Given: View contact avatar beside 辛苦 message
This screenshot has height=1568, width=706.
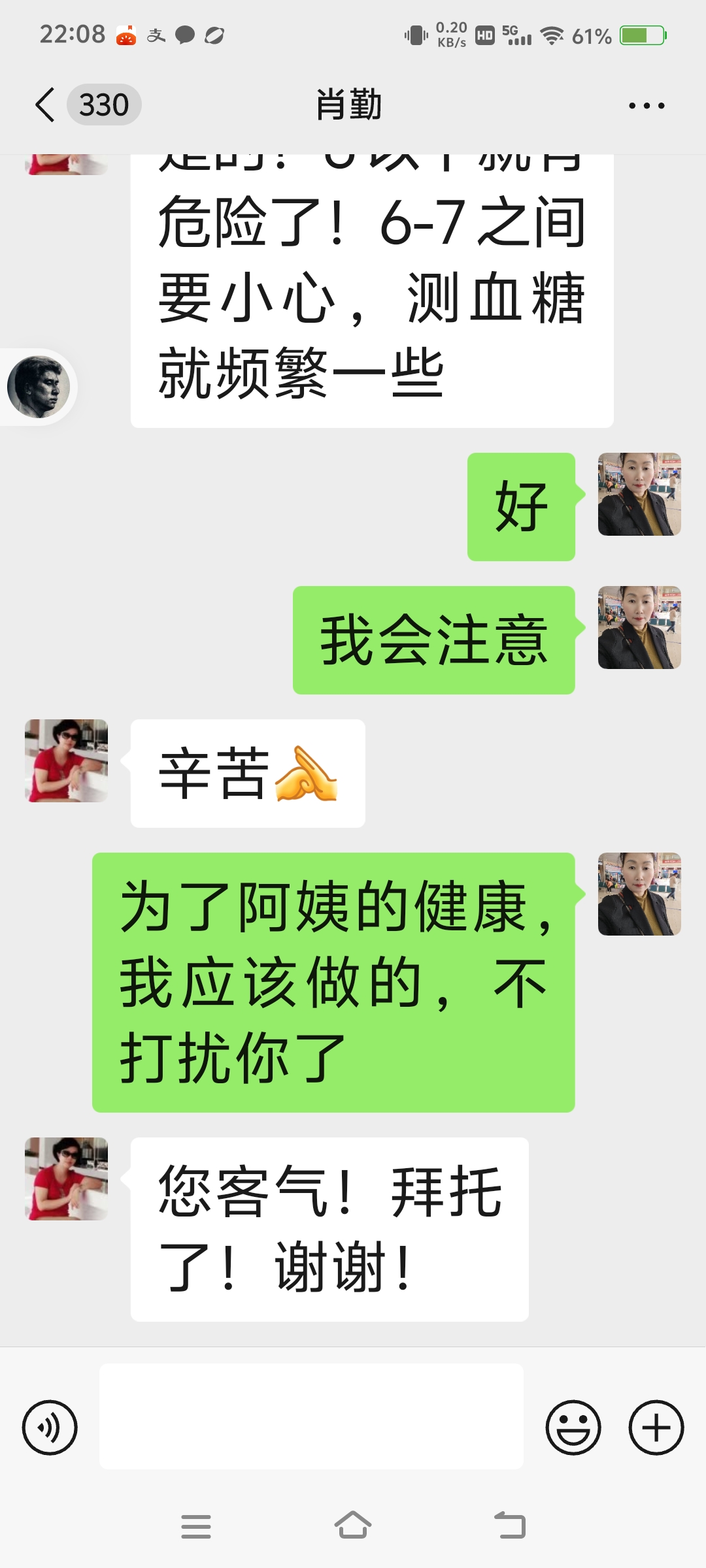Looking at the screenshot, I should click(66, 760).
